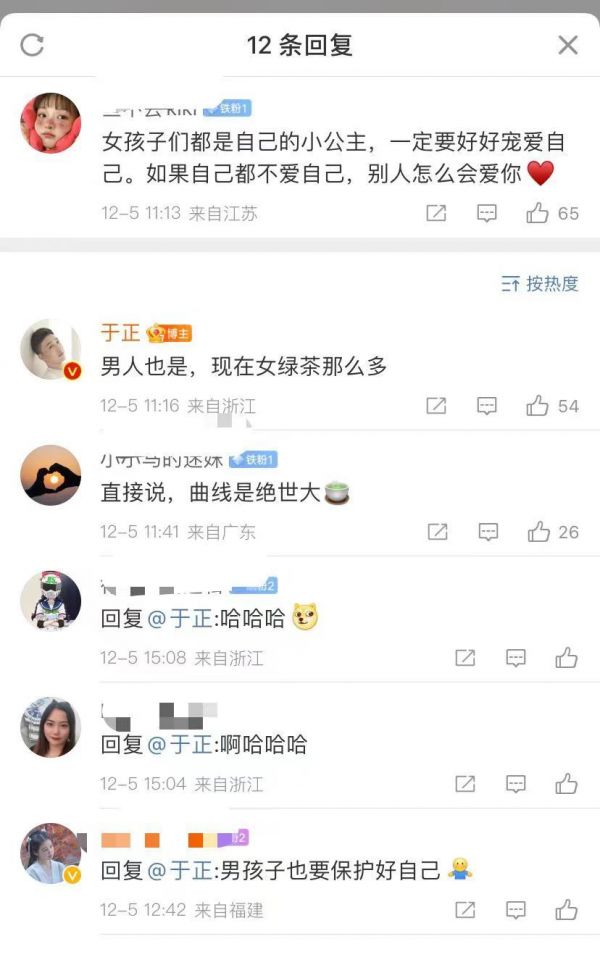
Task: Reply to the comment about 小公主
Action: [487, 213]
